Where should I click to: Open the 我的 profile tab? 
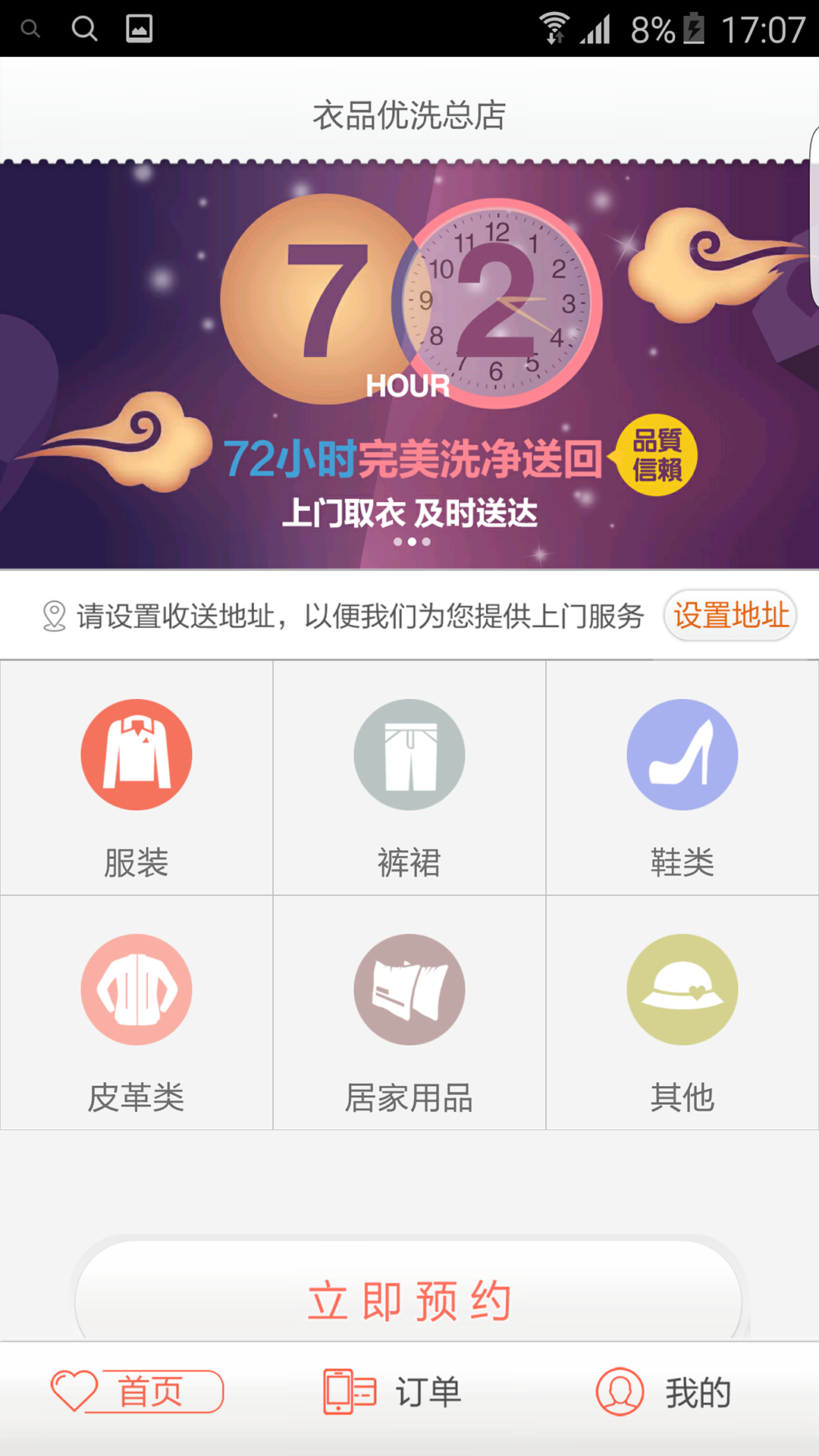[664, 1392]
